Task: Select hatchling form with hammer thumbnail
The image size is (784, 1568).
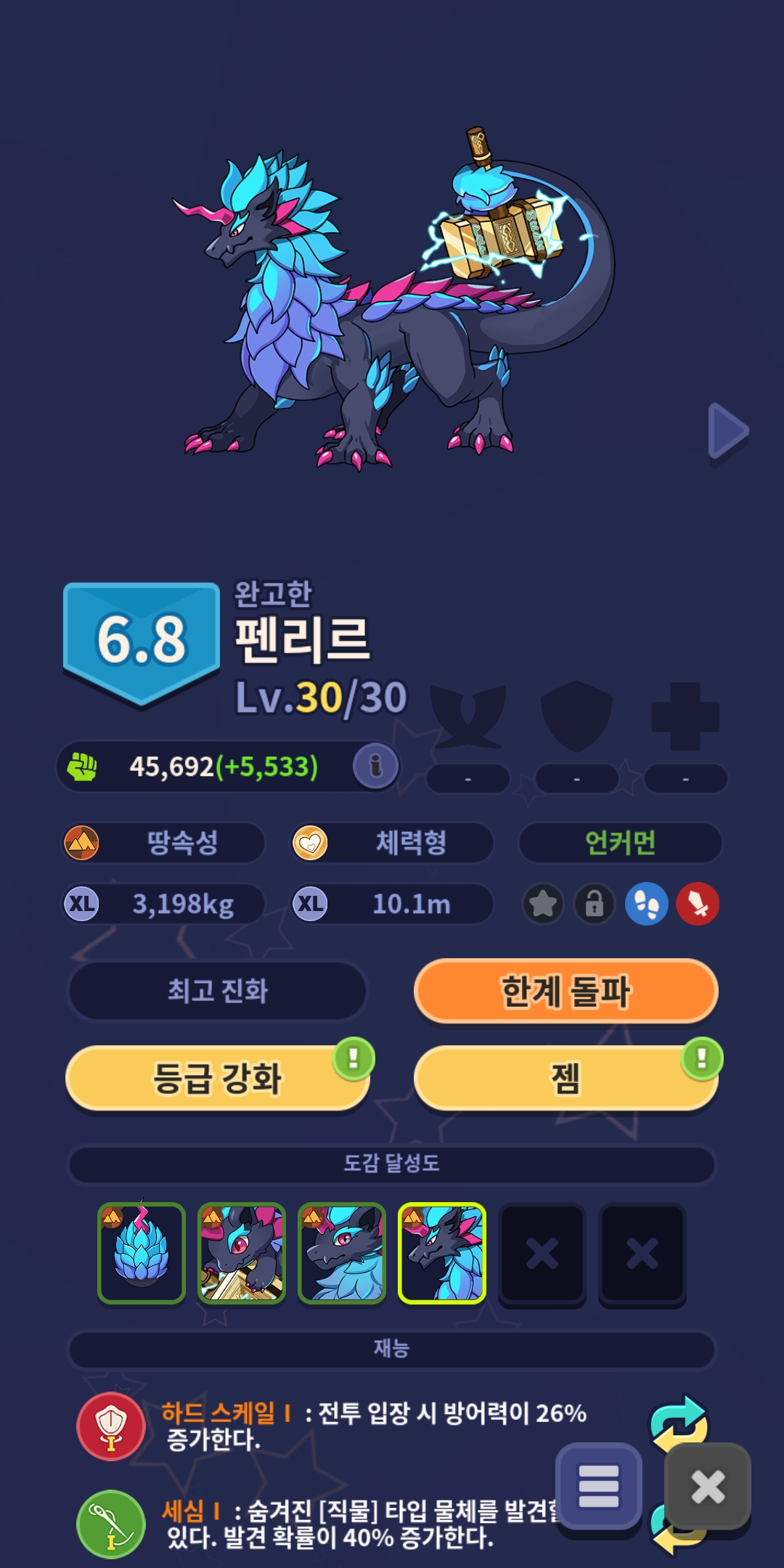Action: (x=242, y=1253)
